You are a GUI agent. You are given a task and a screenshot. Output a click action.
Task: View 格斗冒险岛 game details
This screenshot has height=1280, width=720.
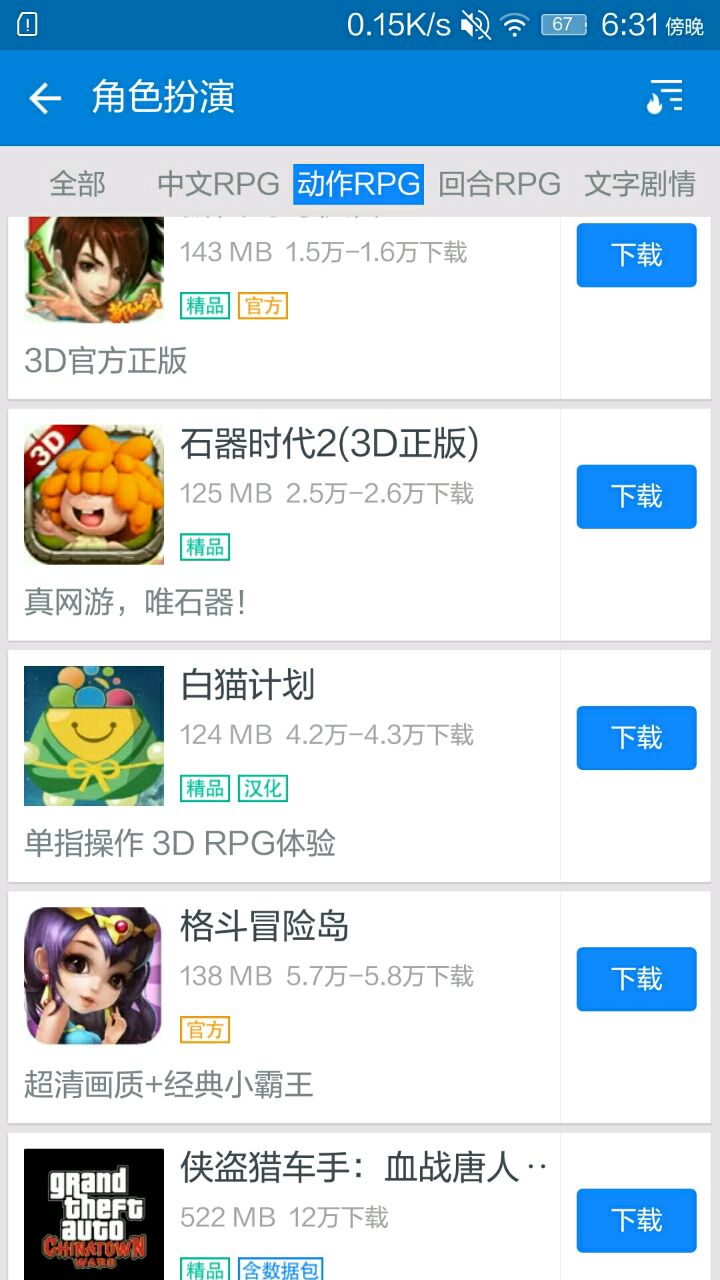264,927
